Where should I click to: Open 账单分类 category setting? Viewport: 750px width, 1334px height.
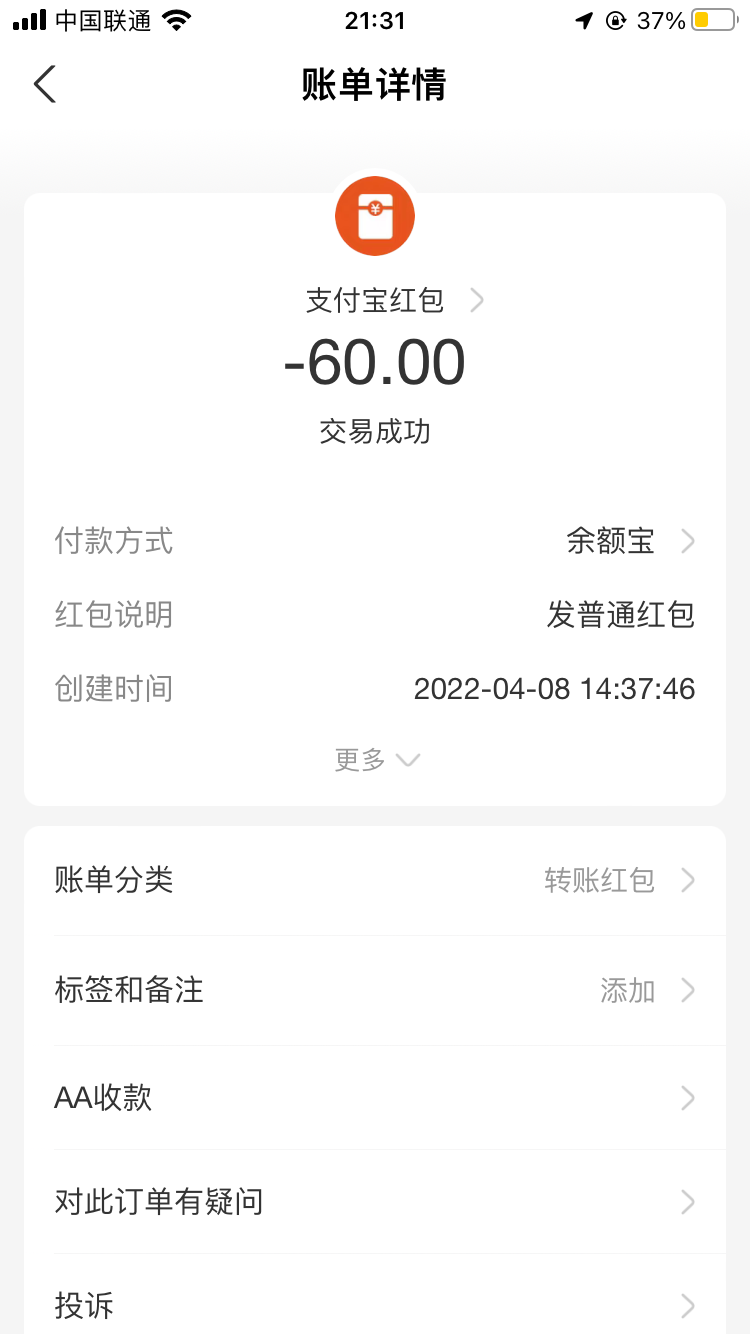click(375, 881)
